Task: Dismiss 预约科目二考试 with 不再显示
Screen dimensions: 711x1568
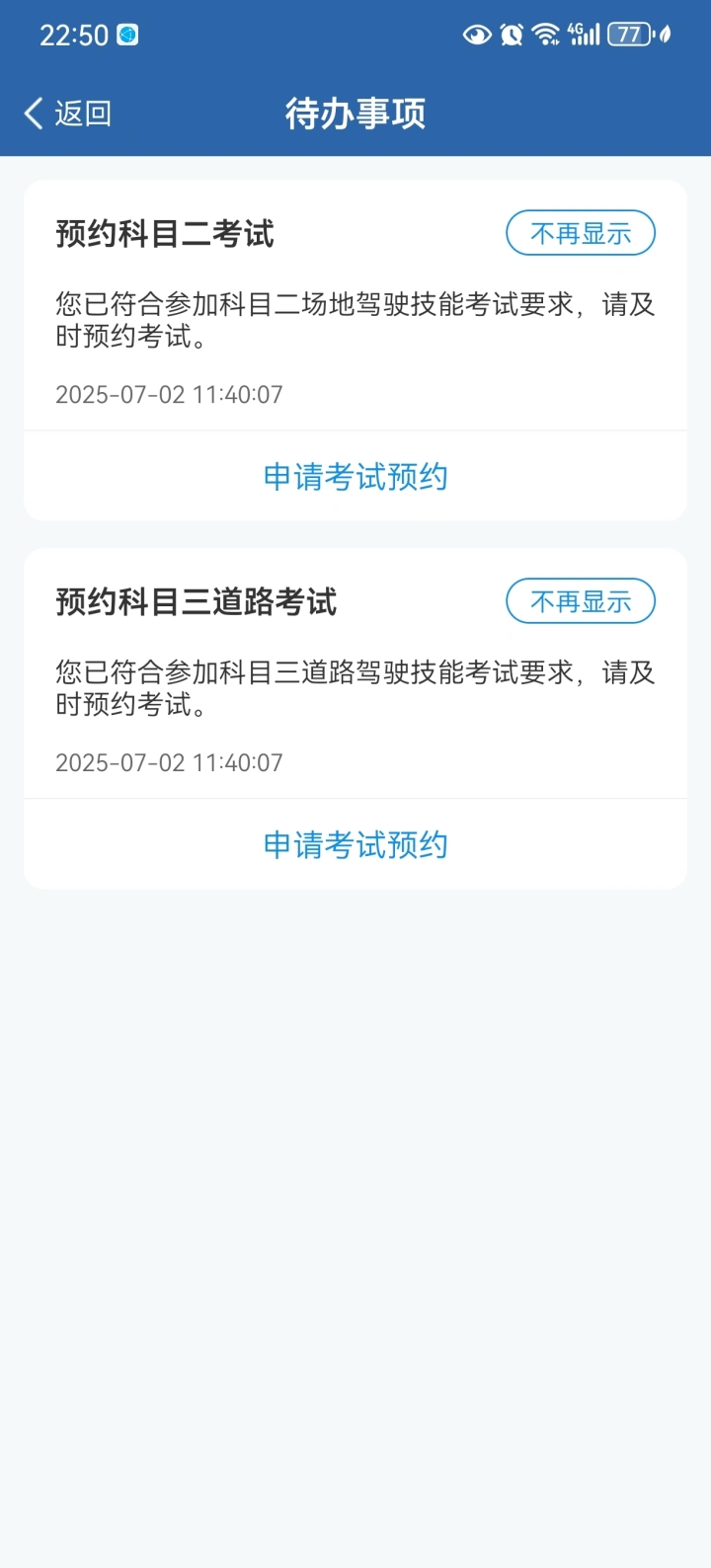Action: tap(581, 234)
